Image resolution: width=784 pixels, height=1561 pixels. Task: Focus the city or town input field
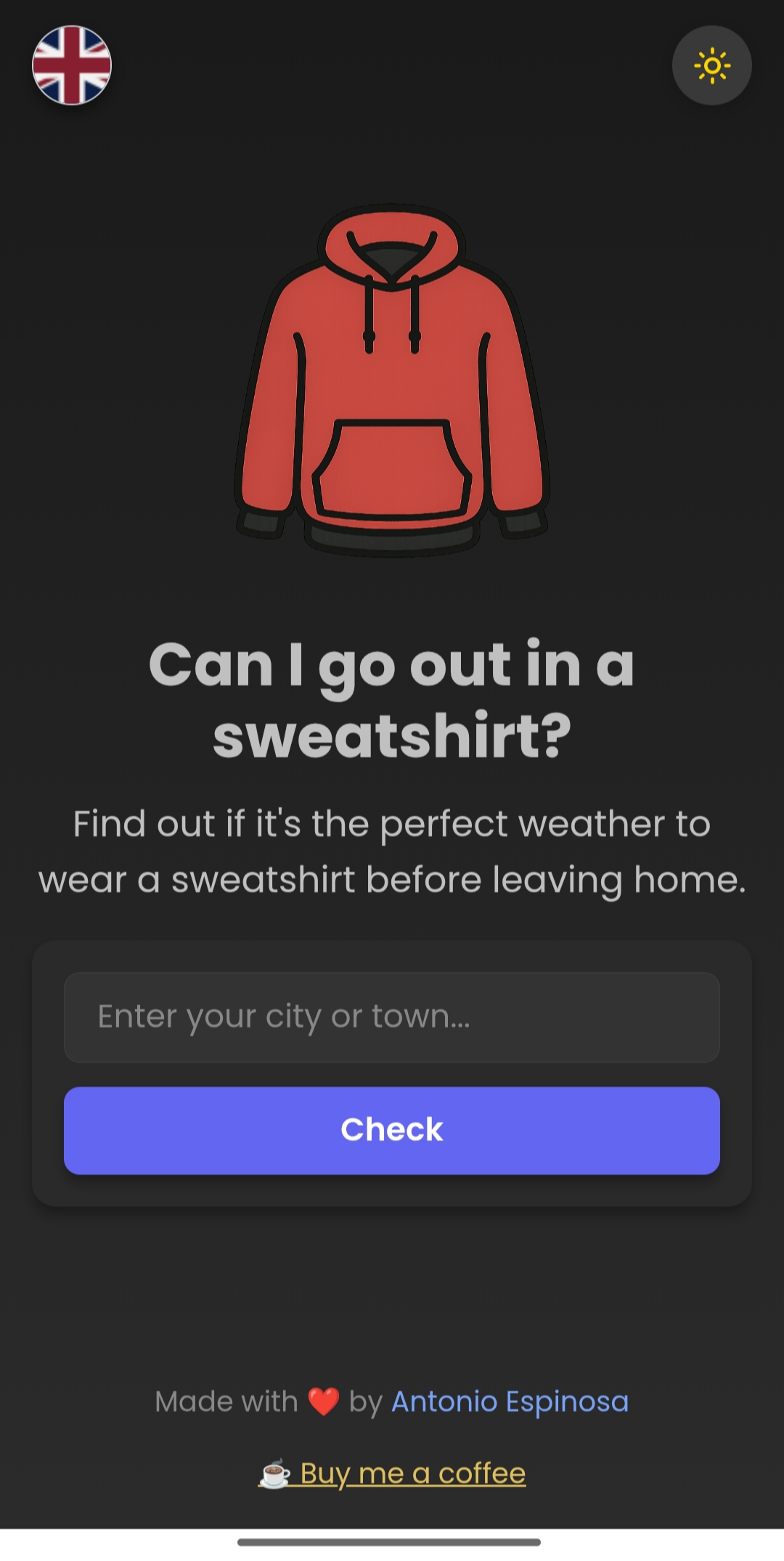pyautogui.click(x=392, y=1017)
